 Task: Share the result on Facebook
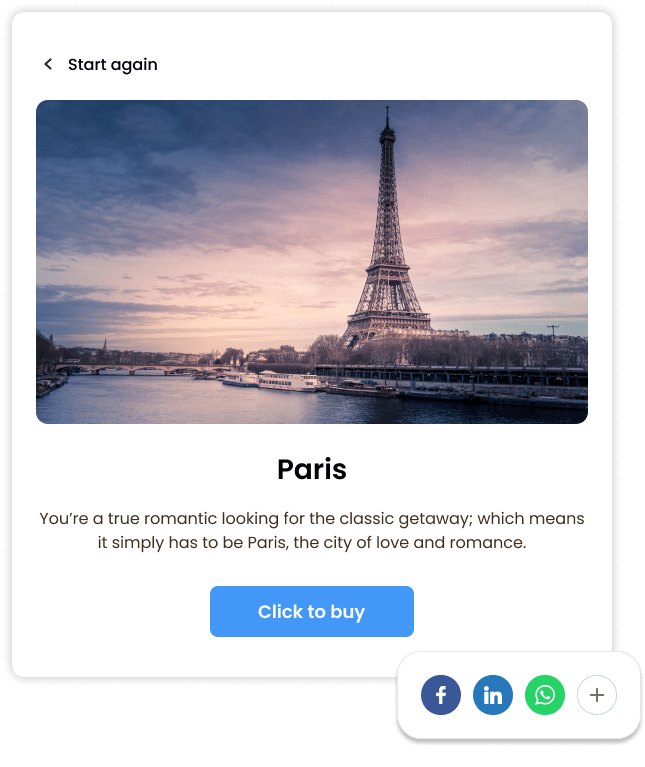tap(441, 695)
